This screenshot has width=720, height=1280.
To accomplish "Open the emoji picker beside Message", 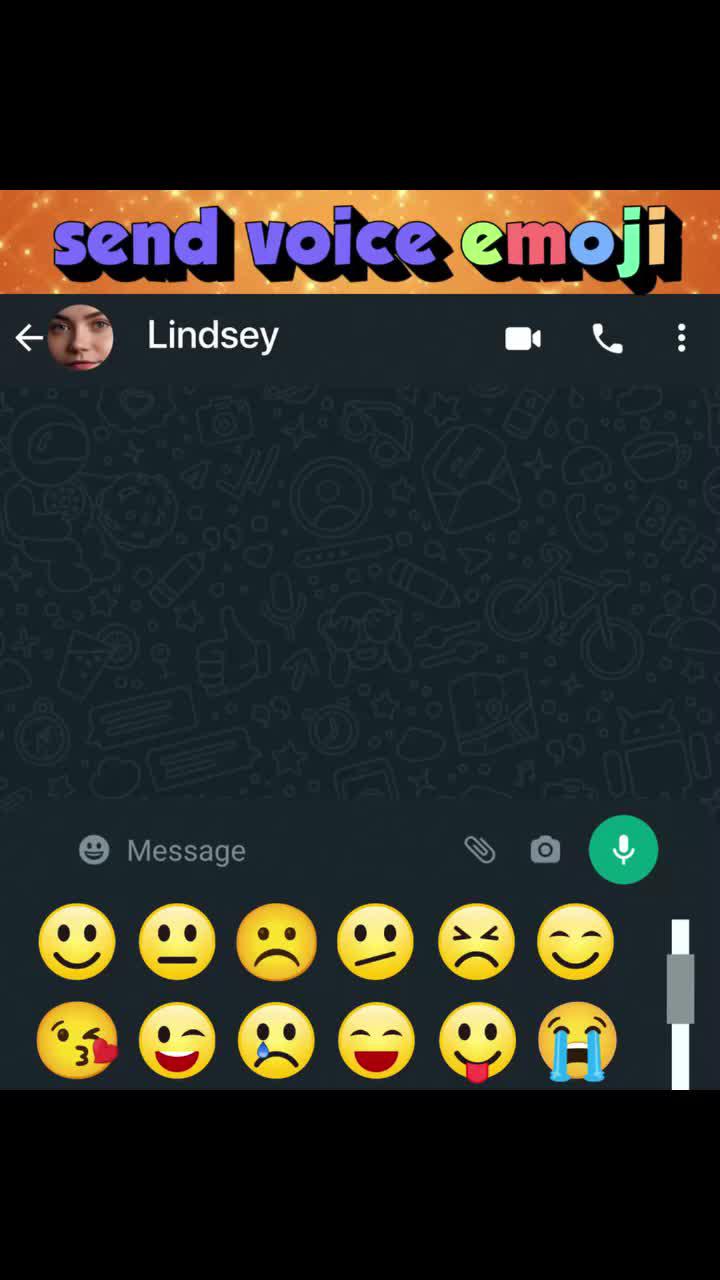I will [94, 850].
